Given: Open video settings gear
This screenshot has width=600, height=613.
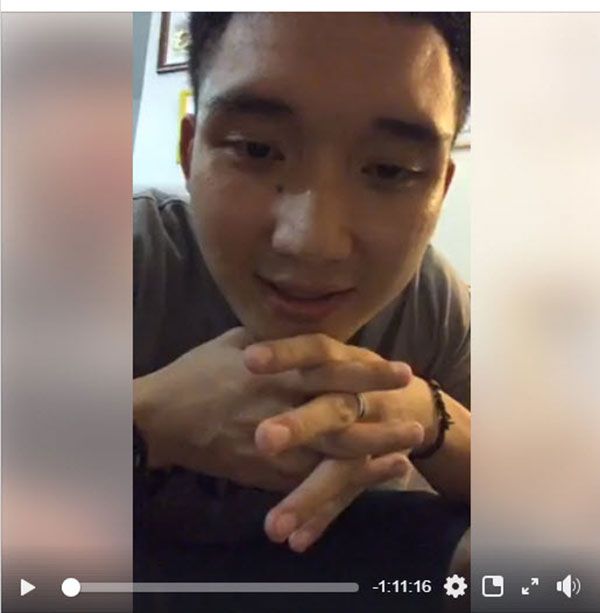Looking at the screenshot, I should [455, 586].
